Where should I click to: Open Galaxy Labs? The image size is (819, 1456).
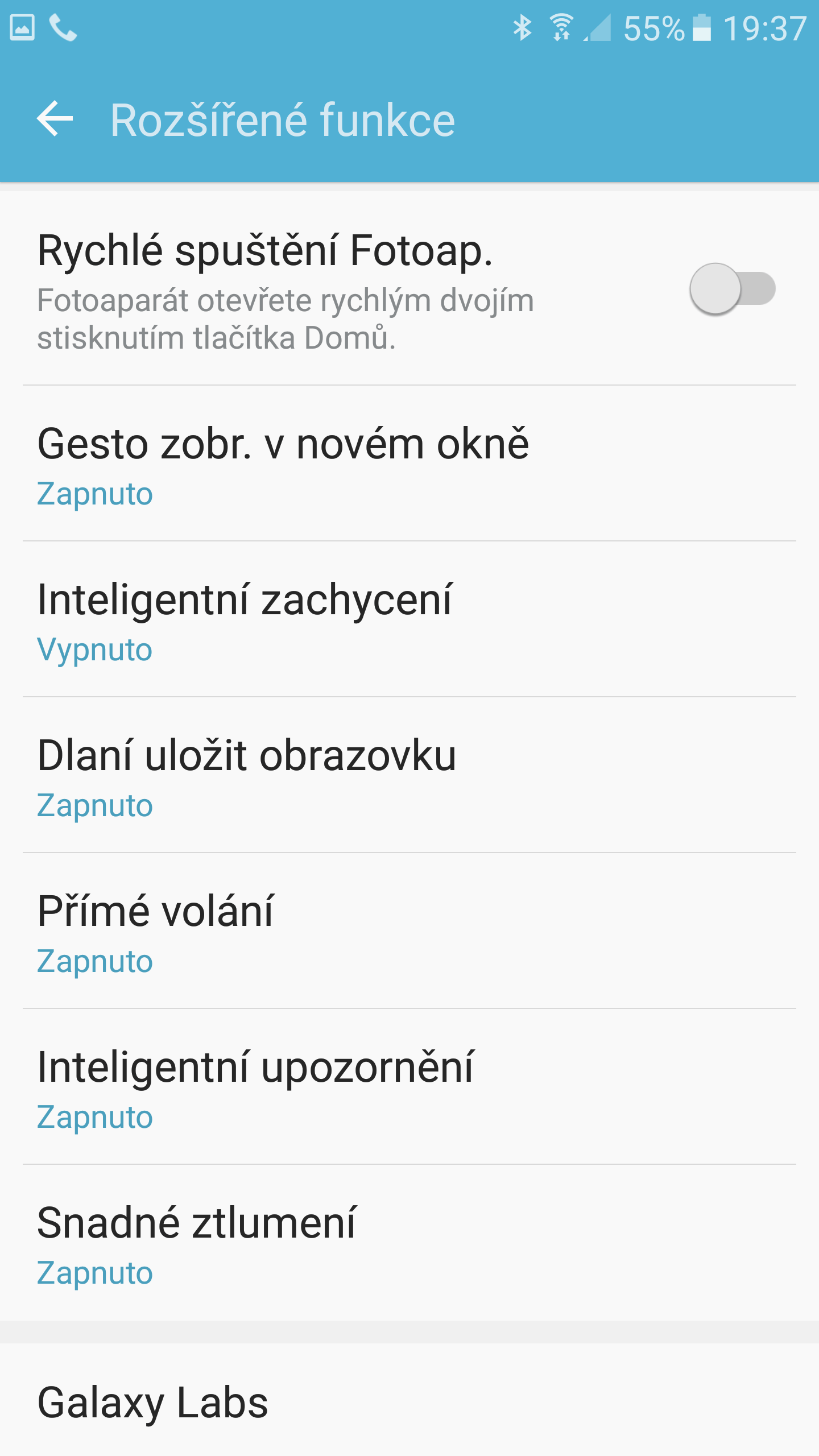(x=409, y=1401)
